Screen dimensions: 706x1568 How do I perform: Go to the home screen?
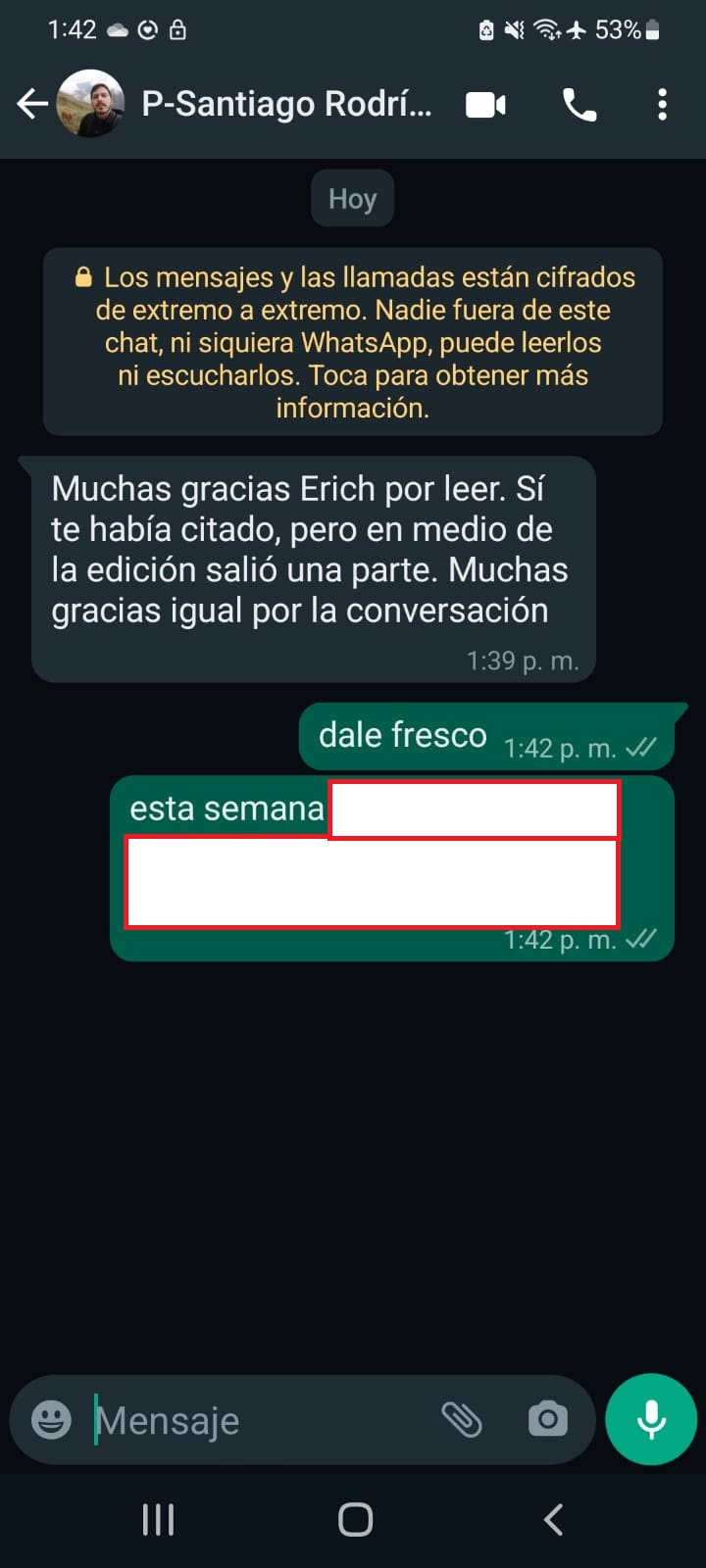(x=355, y=1520)
